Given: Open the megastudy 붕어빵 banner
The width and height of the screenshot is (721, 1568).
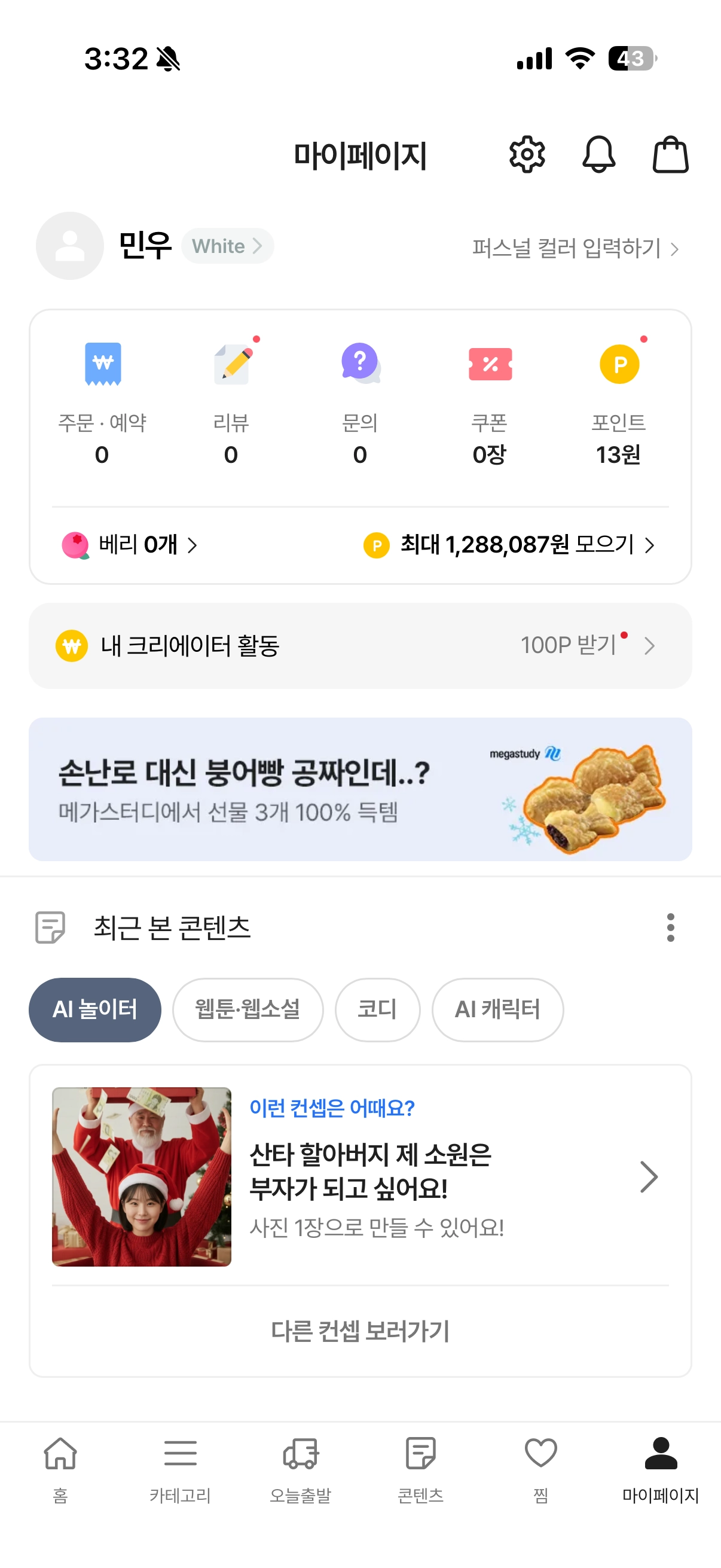Looking at the screenshot, I should 360,789.
